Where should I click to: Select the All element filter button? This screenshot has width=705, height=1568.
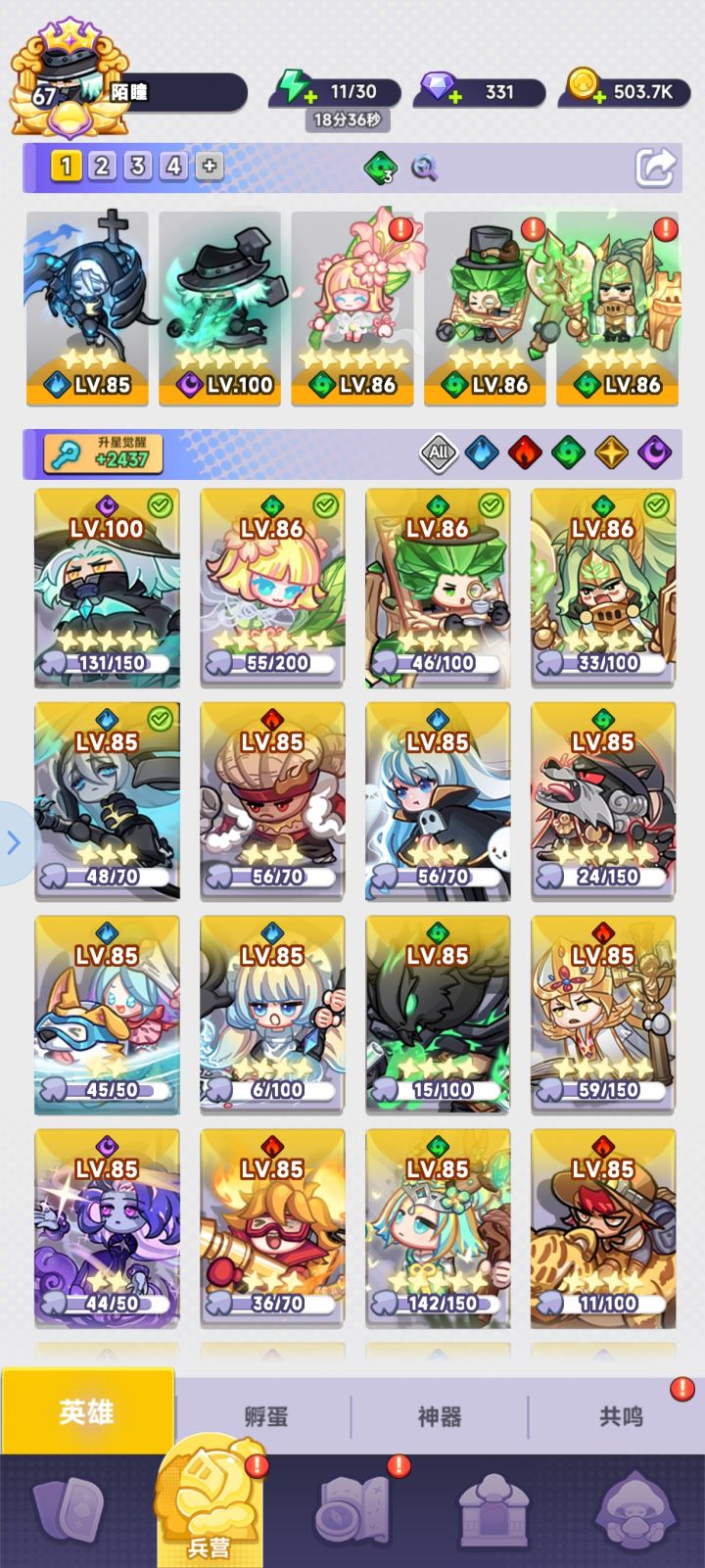point(438,452)
